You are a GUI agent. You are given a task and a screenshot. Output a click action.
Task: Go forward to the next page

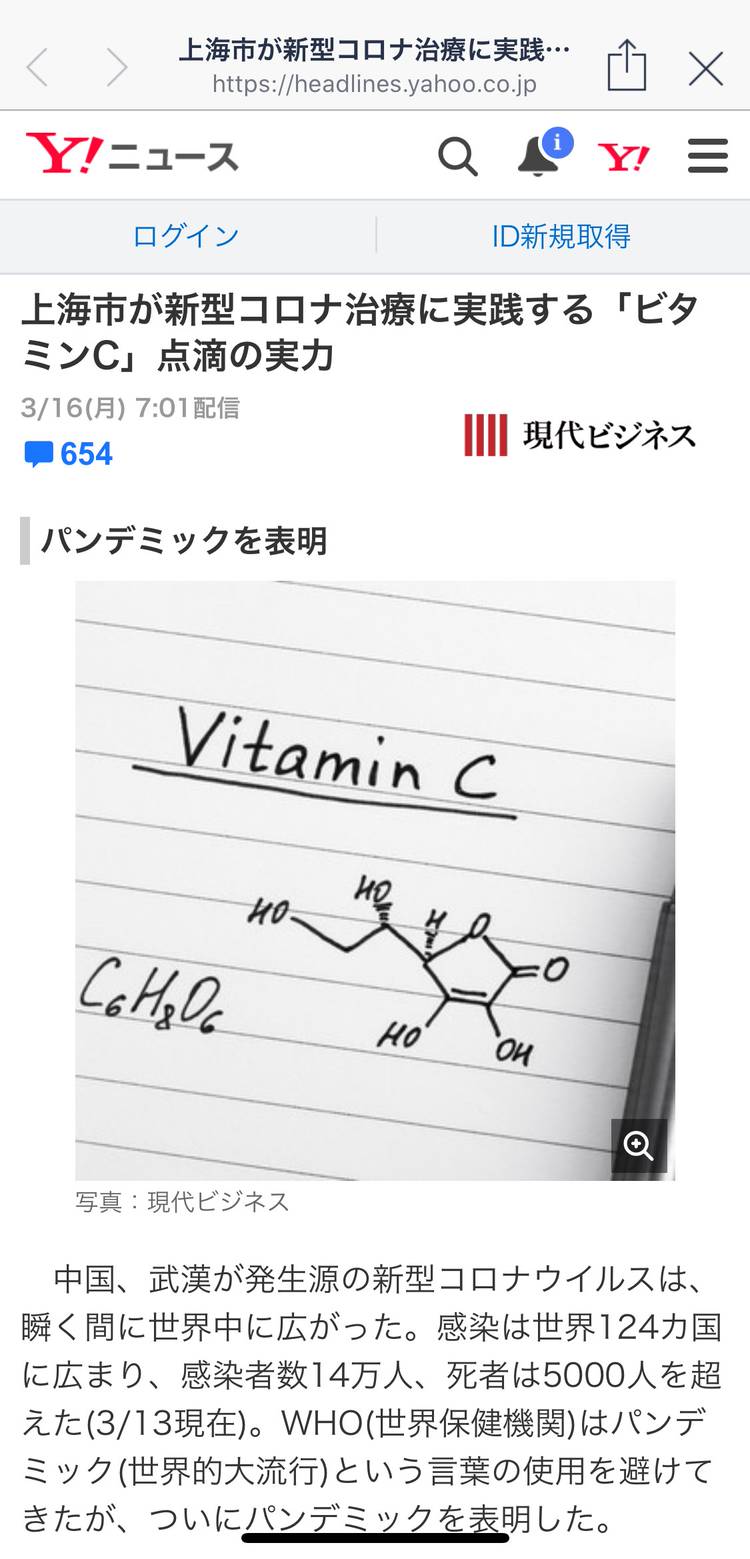pos(117,68)
